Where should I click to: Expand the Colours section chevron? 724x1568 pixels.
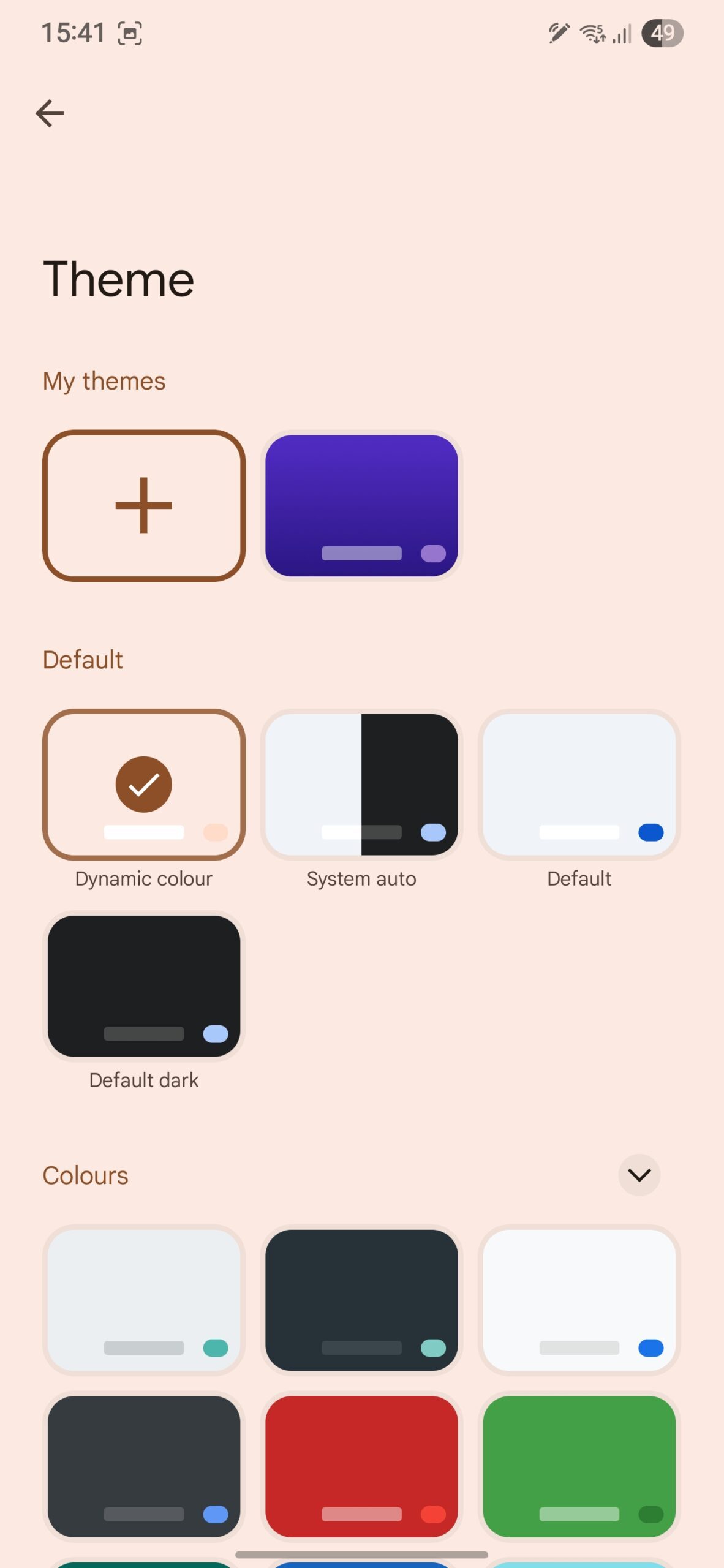pyautogui.click(x=639, y=1175)
